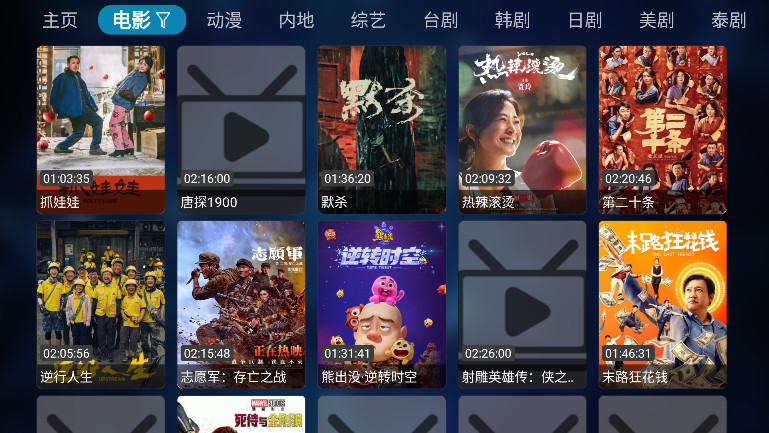This screenshot has height=433, width=769.
Task: Open 熊出没·逆转时空 movie card
Action: point(382,303)
